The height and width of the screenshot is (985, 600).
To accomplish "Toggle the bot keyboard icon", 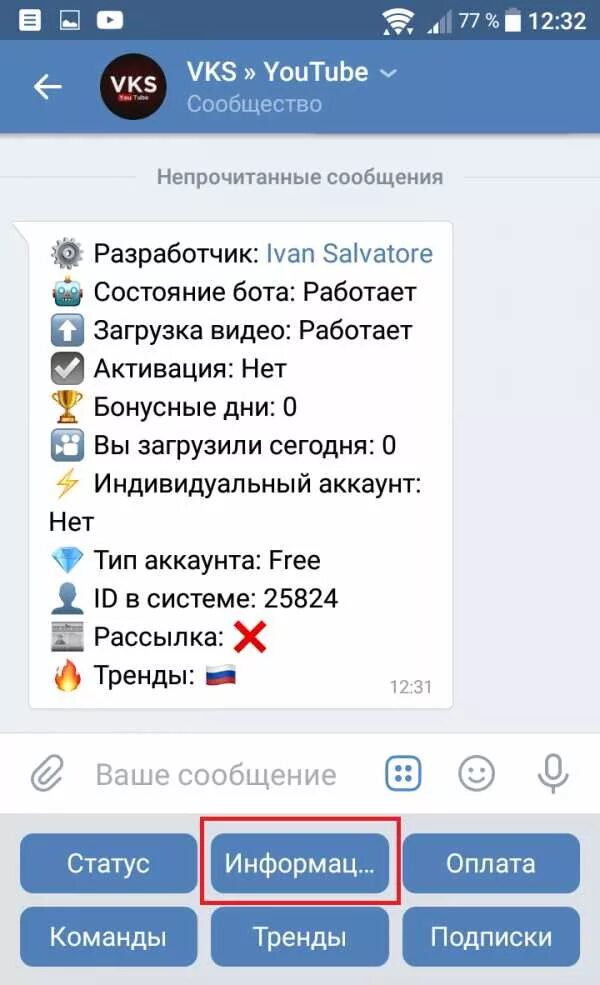I will click(x=403, y=773).
